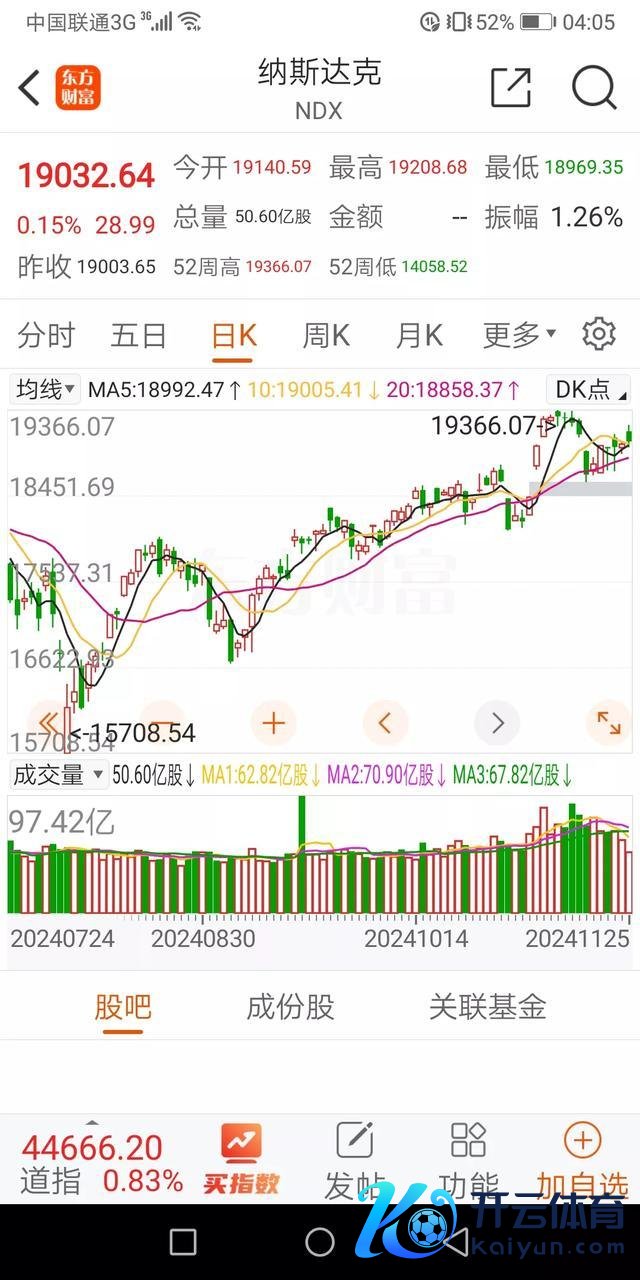This screenshot has width=640, height=1280.
Task: Select the 周K chart tab
Action: 326,335
